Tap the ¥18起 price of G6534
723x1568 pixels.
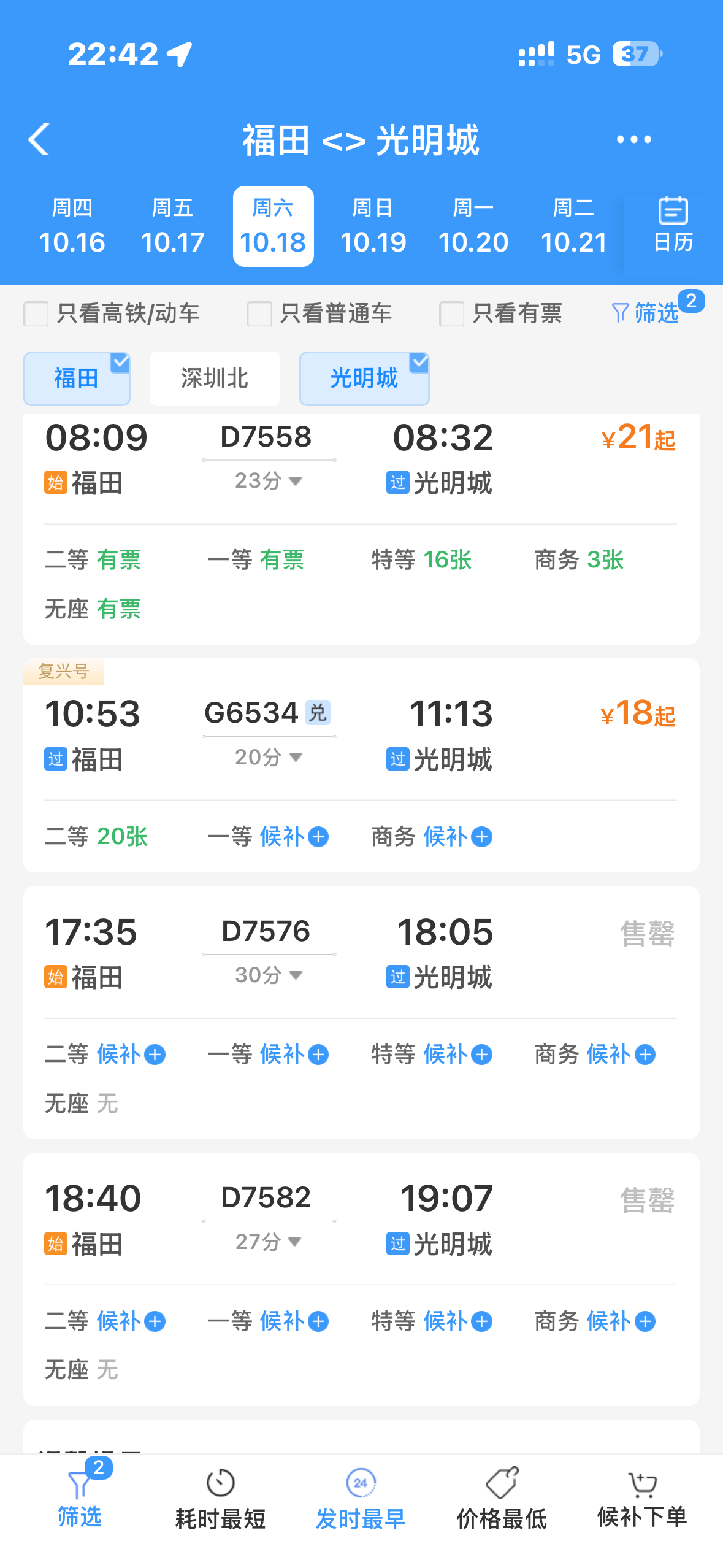[x=637, y=713]
